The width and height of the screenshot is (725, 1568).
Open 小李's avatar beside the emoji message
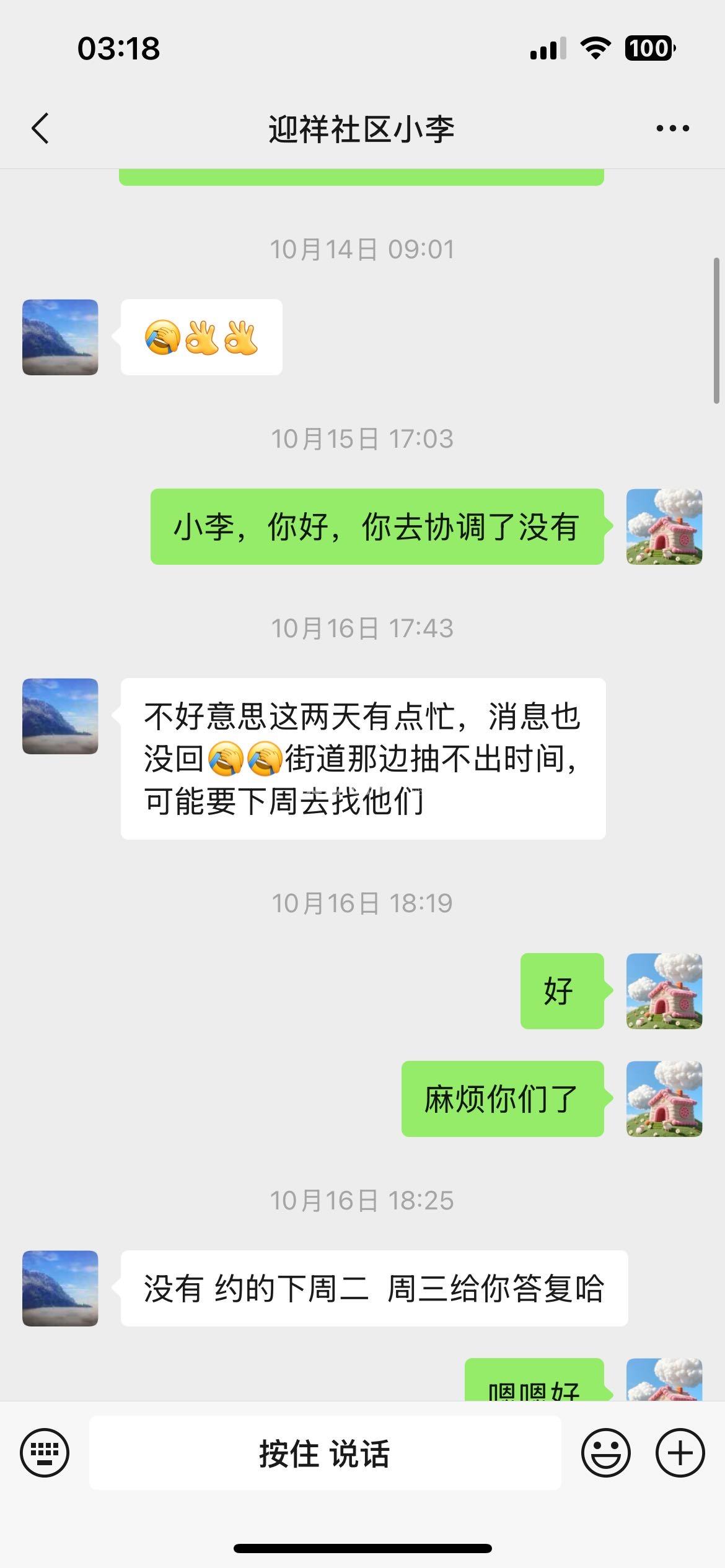[x=60, y=338]
